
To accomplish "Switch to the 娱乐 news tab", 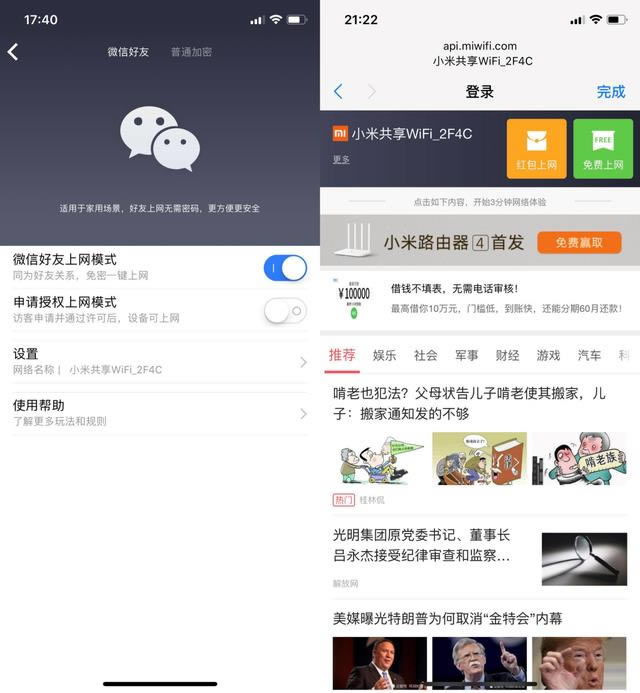I will pyautogui.click(x=384, y=355).
